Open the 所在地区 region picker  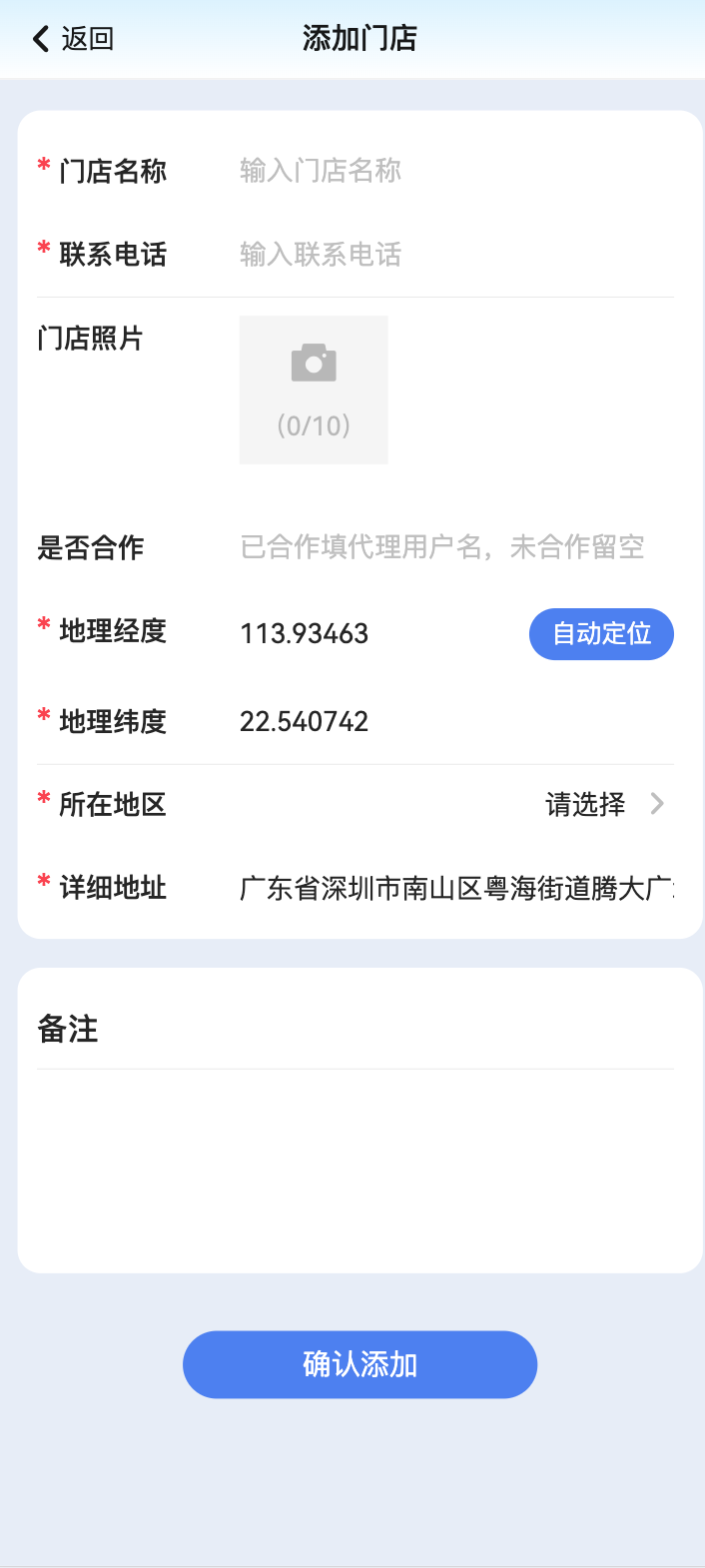coord(599,804)
